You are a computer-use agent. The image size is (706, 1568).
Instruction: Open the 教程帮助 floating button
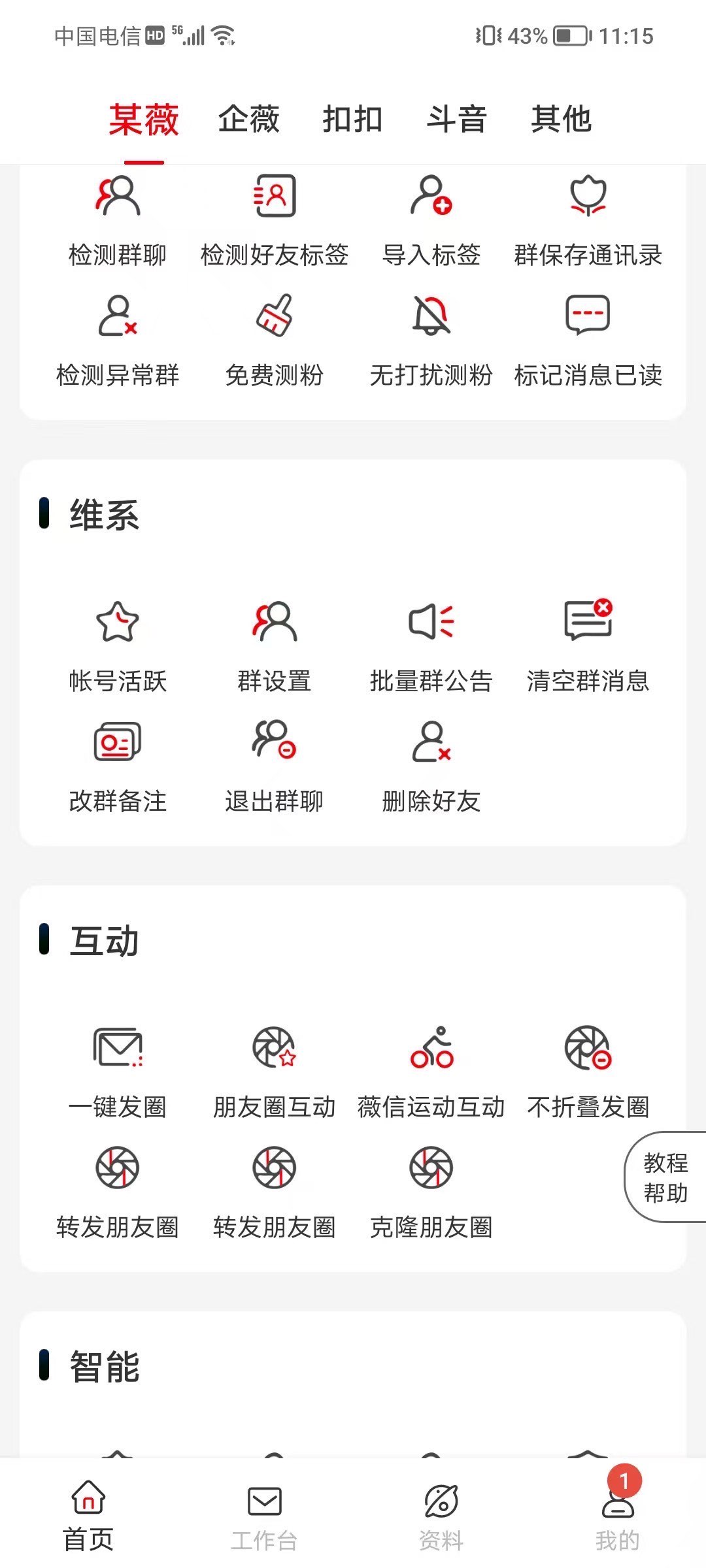pos(667,1177)
